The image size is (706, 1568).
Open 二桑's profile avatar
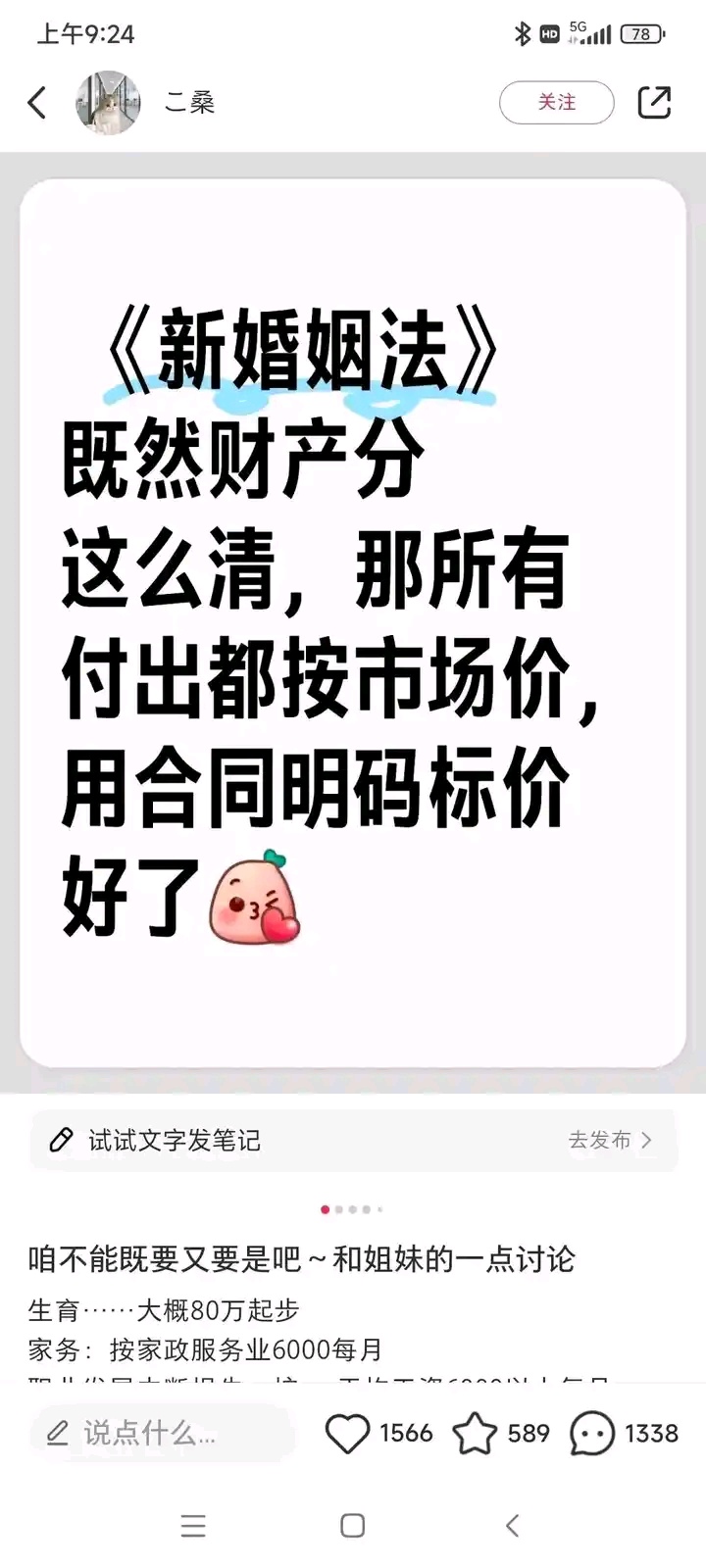[108, 102]
